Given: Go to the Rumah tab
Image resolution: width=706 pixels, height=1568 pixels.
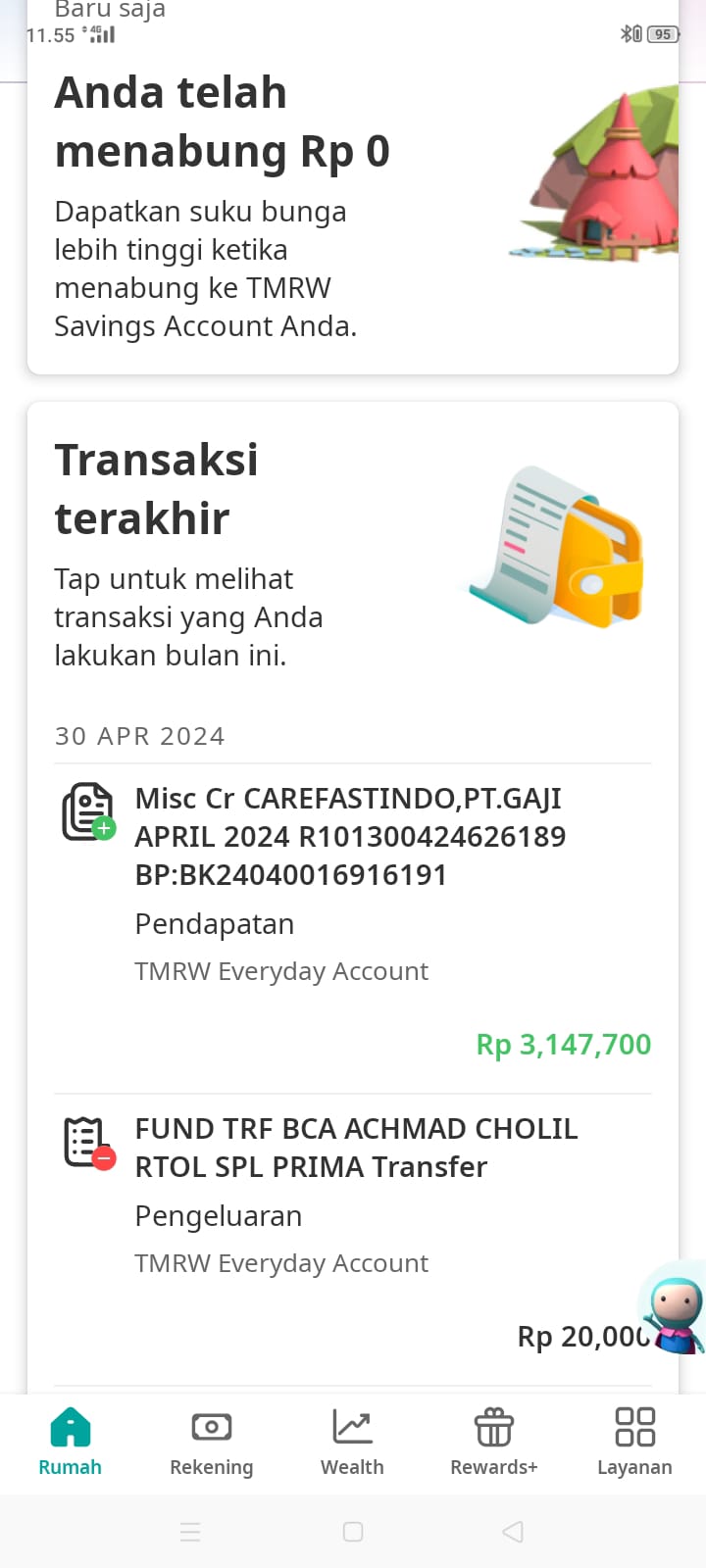Looking at the screenshot, I should click(71, 1443).
